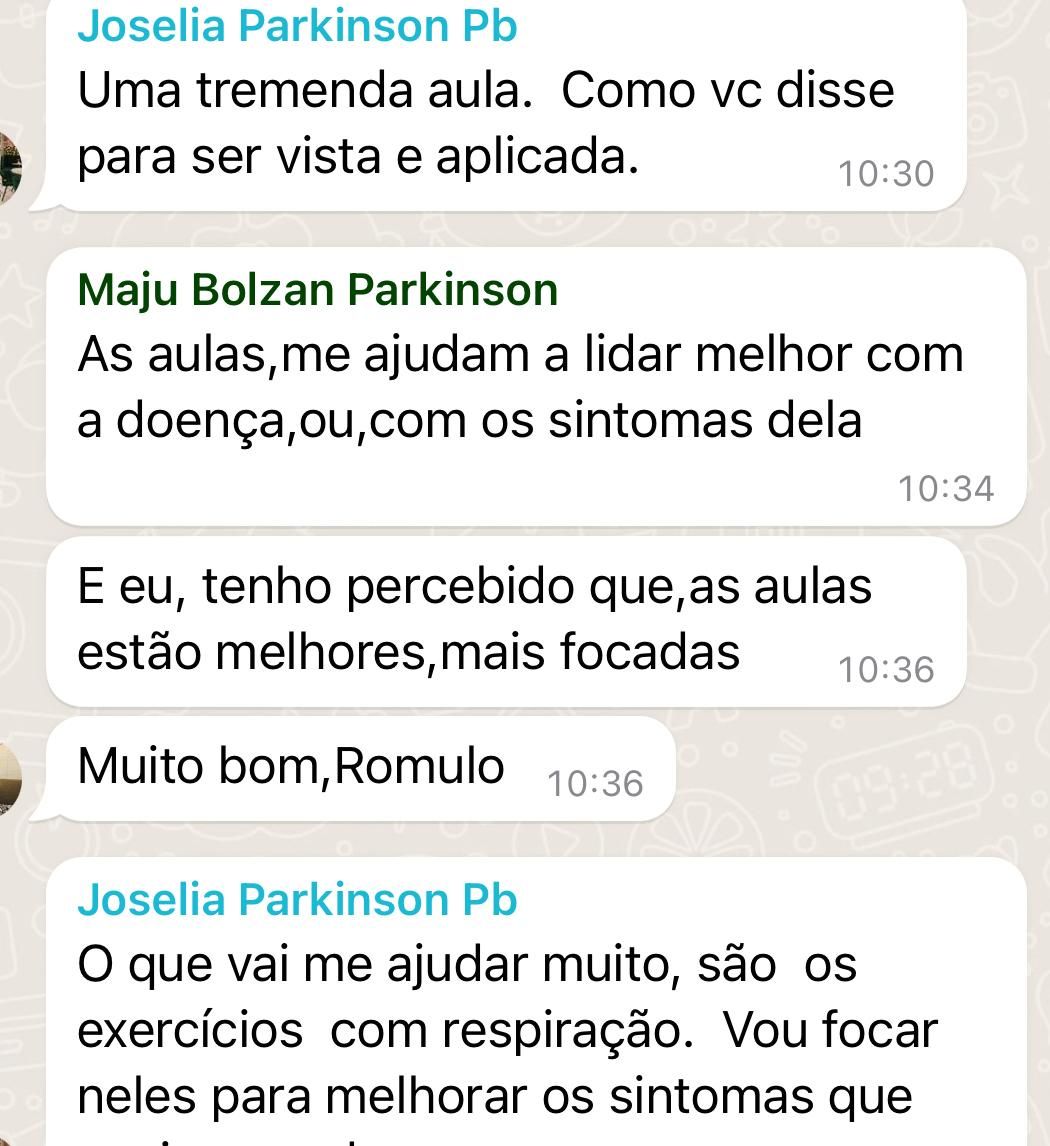Tap Joselia's name above "O que vai me ajudar"
Screen dimensions: 1050x1146
pyautogui.click(x=297, y=899)
